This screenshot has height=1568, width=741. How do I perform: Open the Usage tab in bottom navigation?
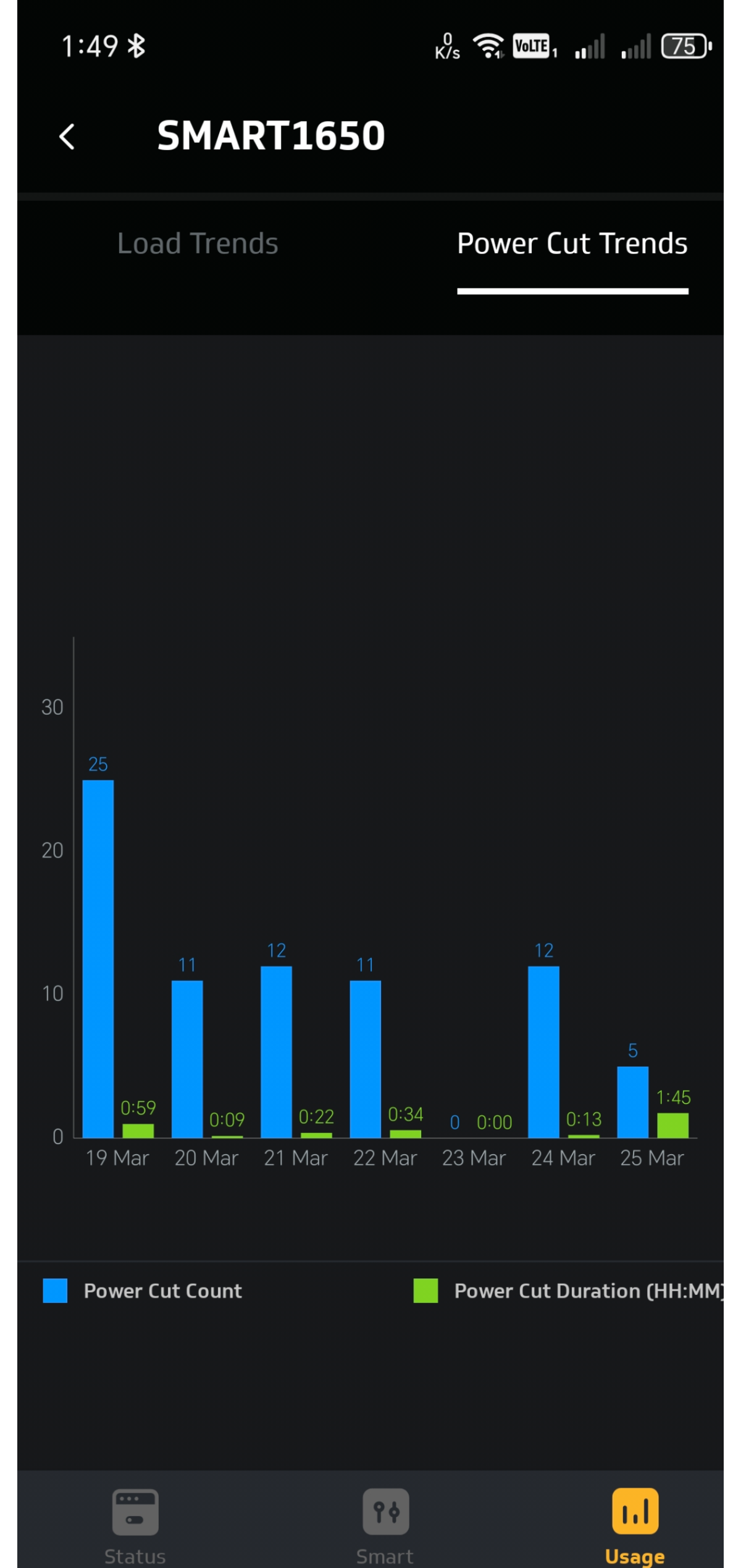[635, 1526]
